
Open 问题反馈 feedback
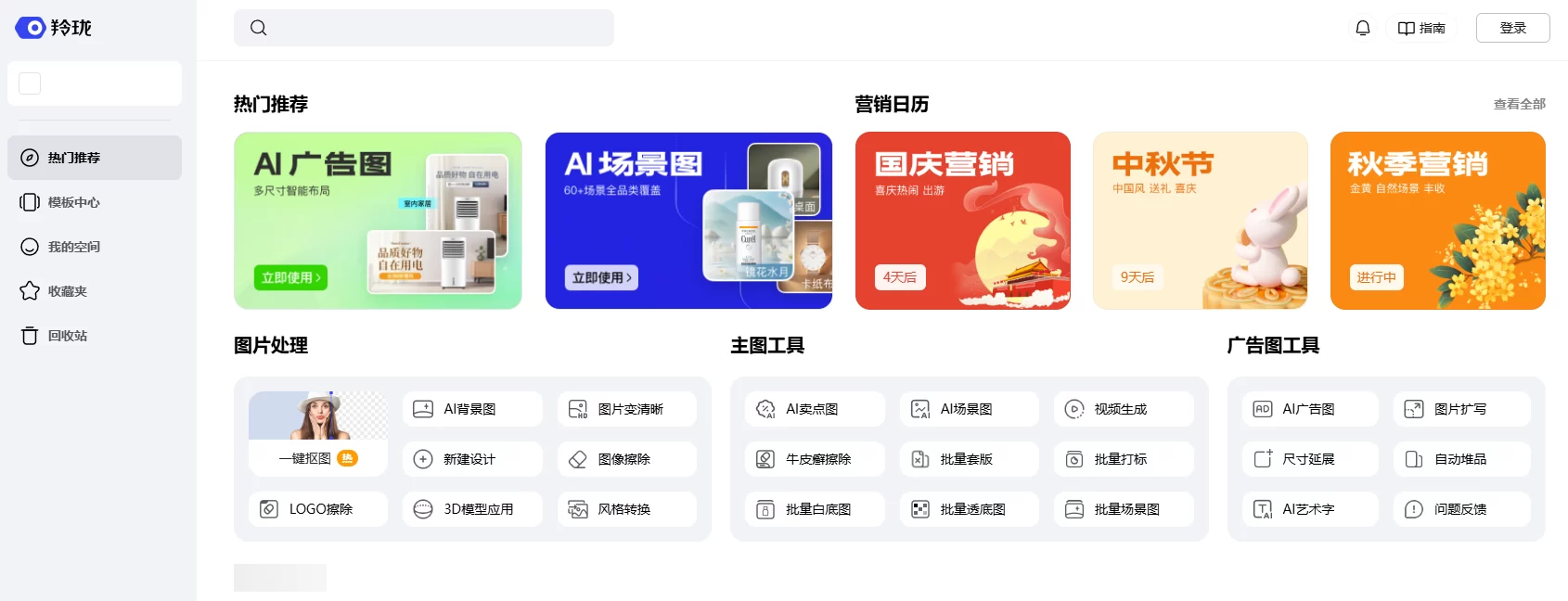pos(1460,509)
